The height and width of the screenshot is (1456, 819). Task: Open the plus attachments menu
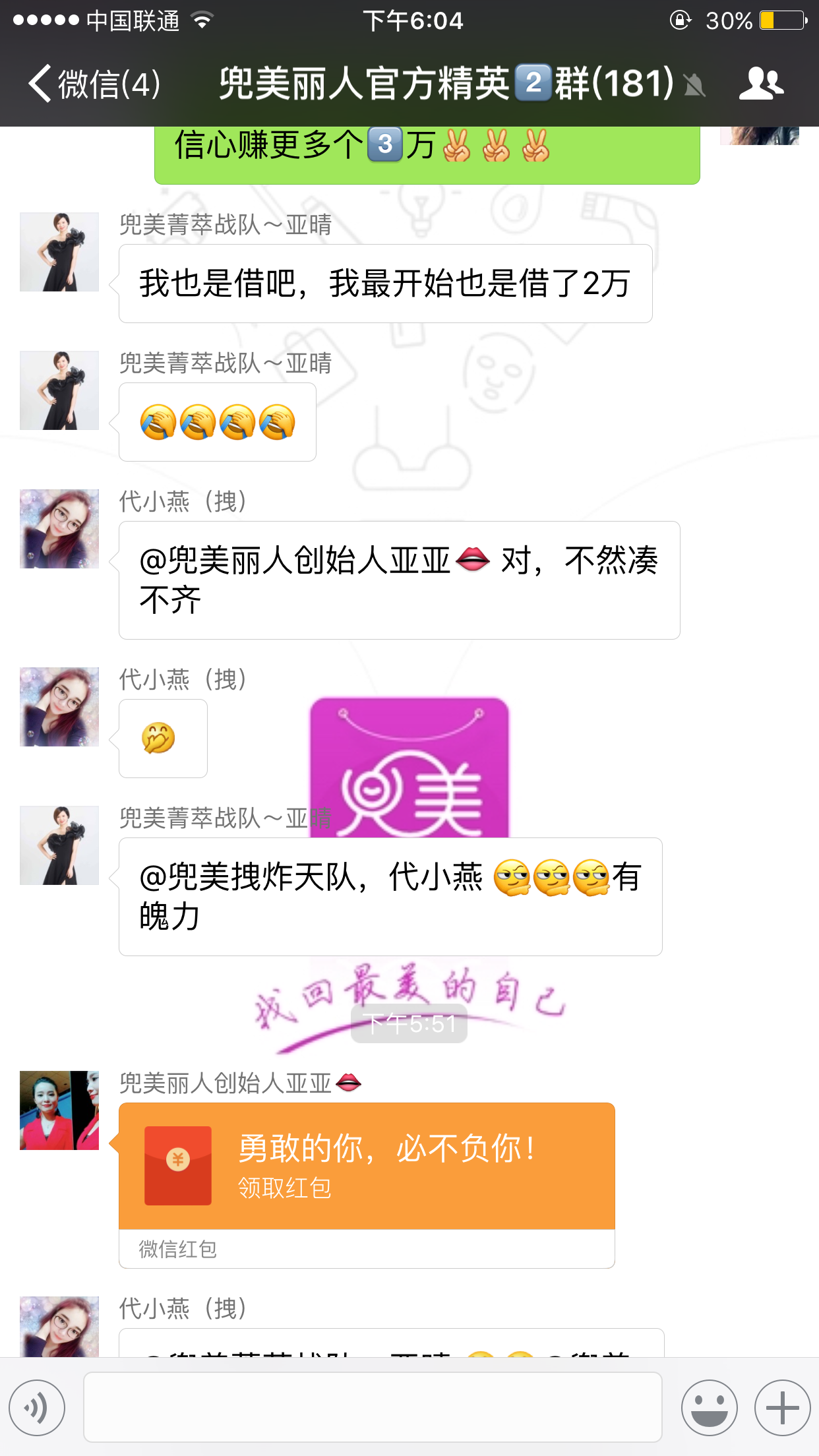pos(782,1408)
